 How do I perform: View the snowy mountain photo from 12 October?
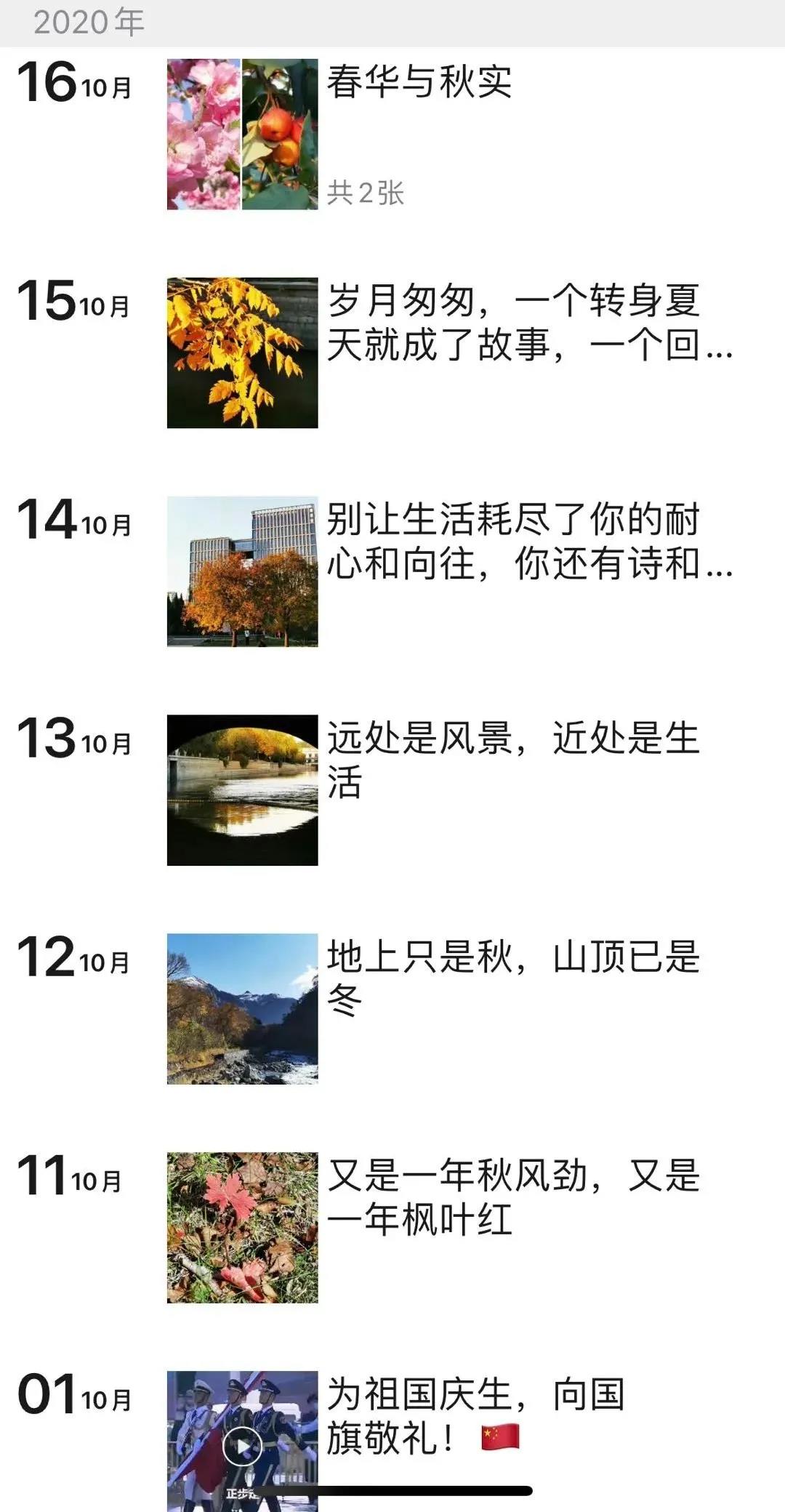point(243,1009)
